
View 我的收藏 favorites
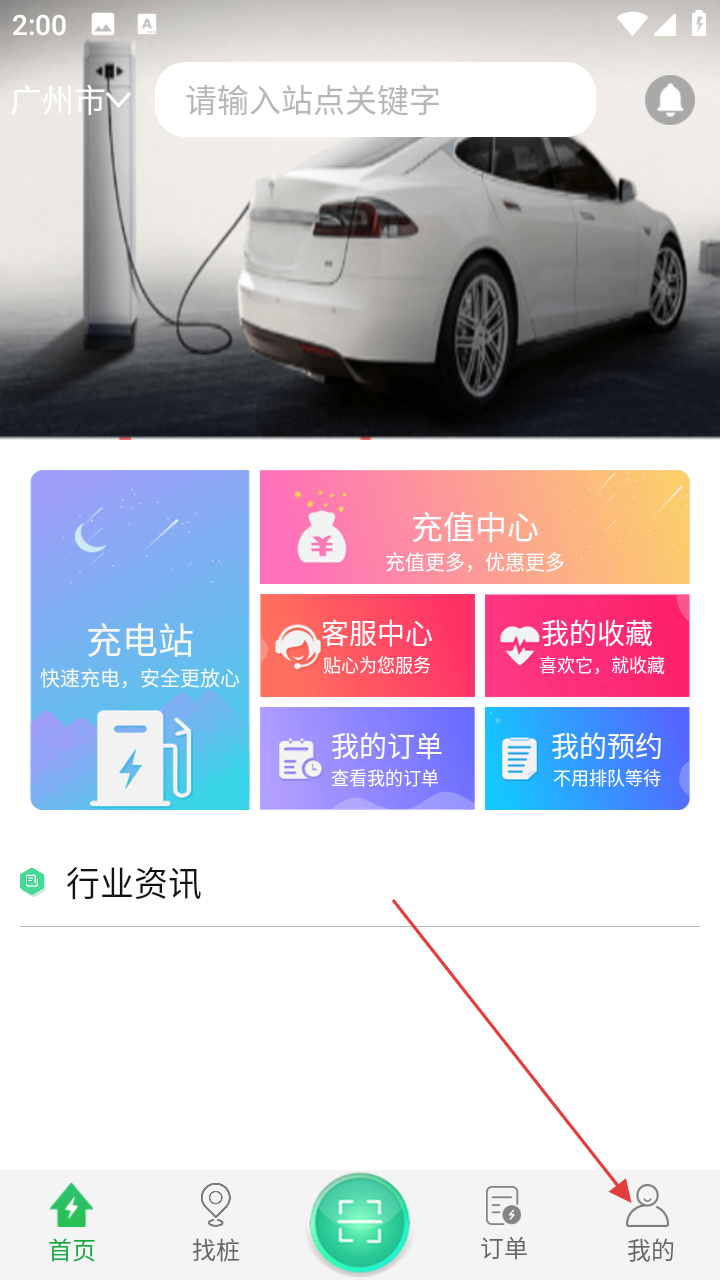click(587, 646)
